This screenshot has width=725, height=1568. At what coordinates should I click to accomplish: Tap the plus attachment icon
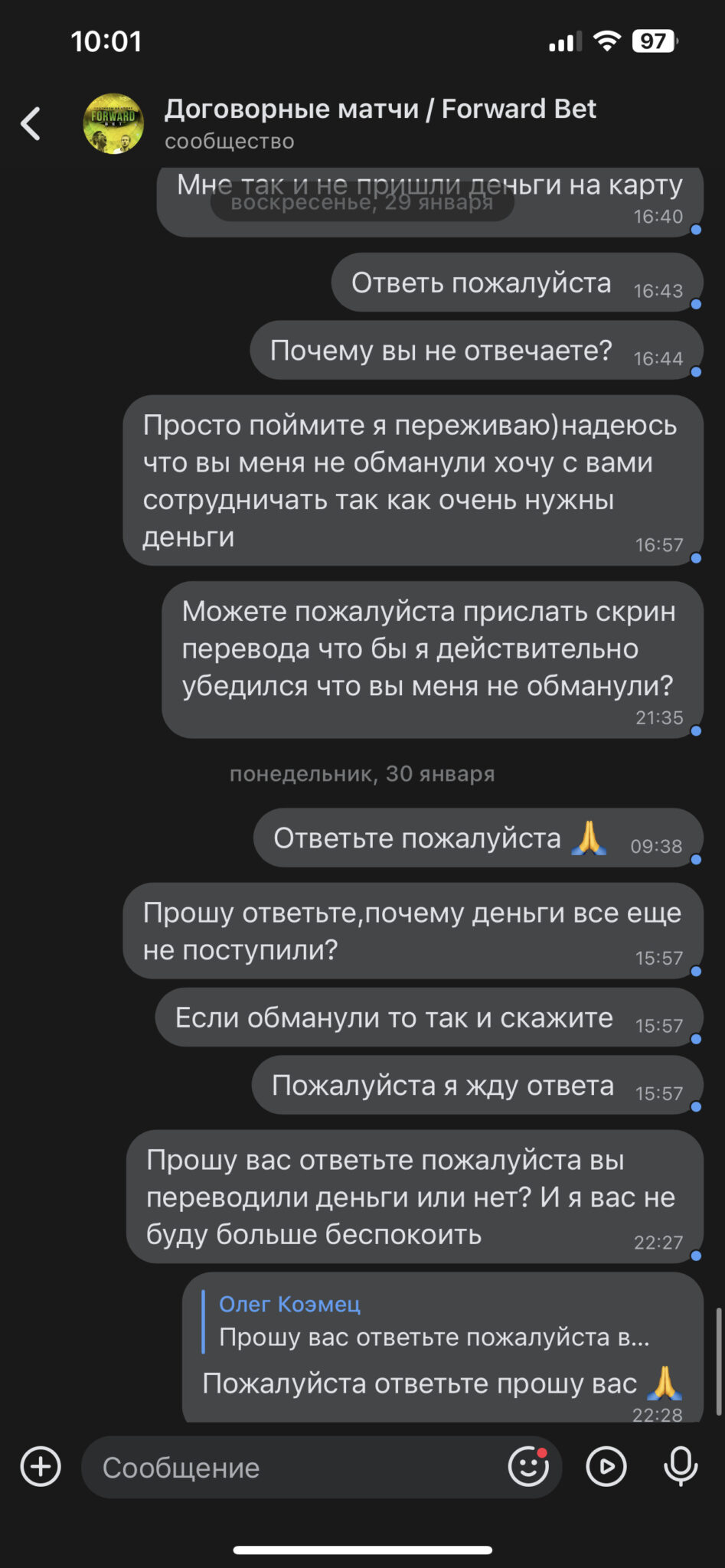point(41,1466)
